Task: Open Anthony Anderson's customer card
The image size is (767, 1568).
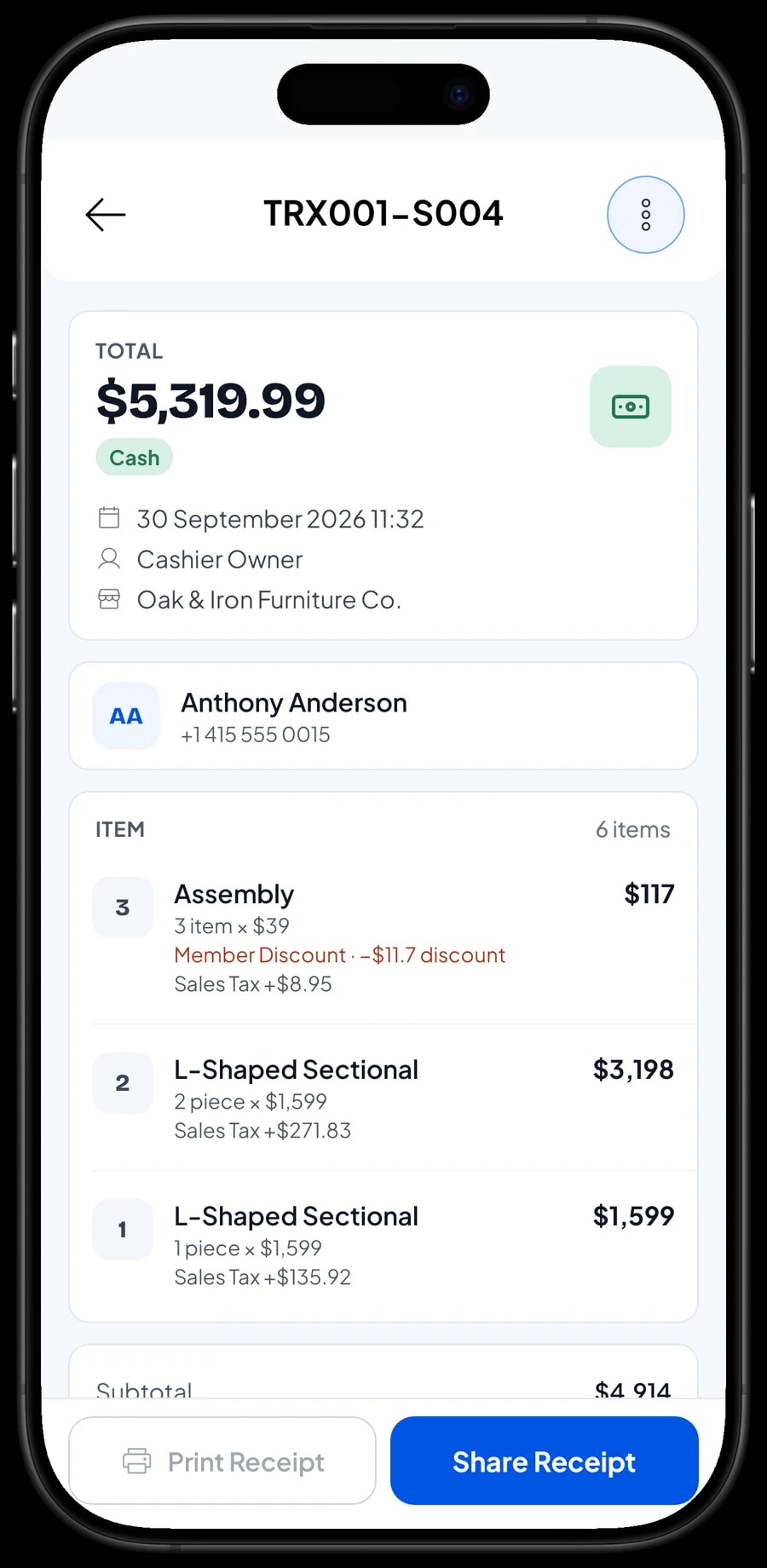Action: click(x=383, y=716)
